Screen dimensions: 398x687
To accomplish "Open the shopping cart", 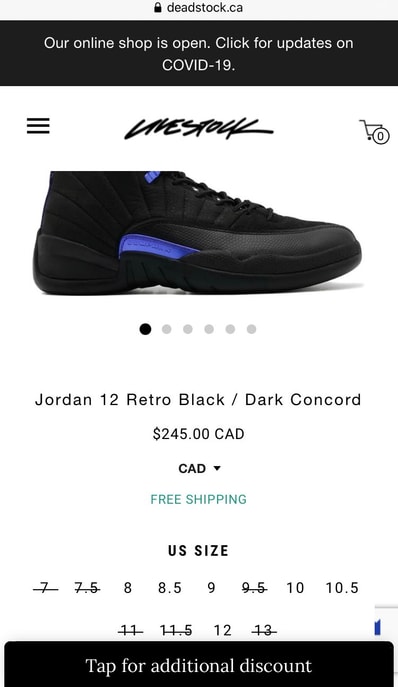I will [374, 131].
